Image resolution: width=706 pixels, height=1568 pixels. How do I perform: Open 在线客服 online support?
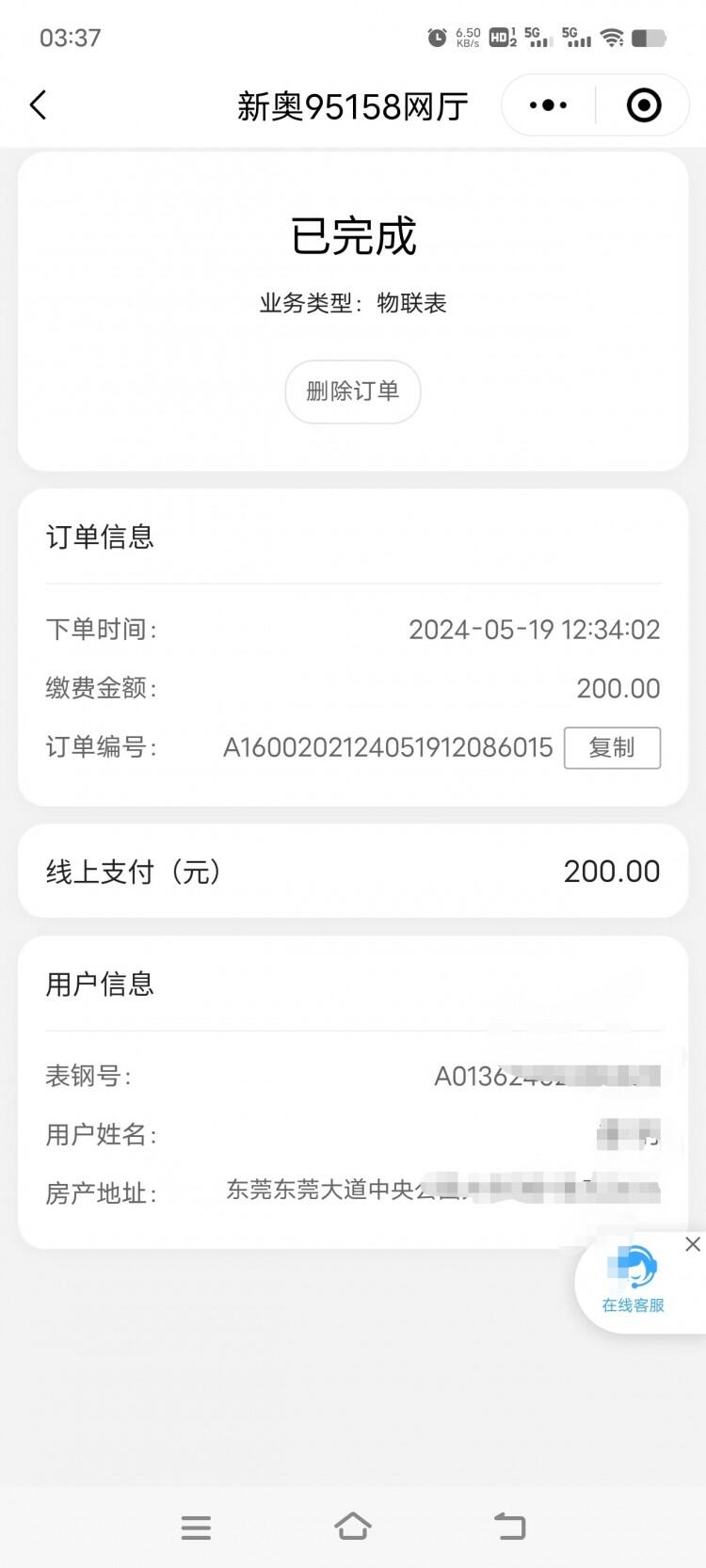click(633, 1280)
